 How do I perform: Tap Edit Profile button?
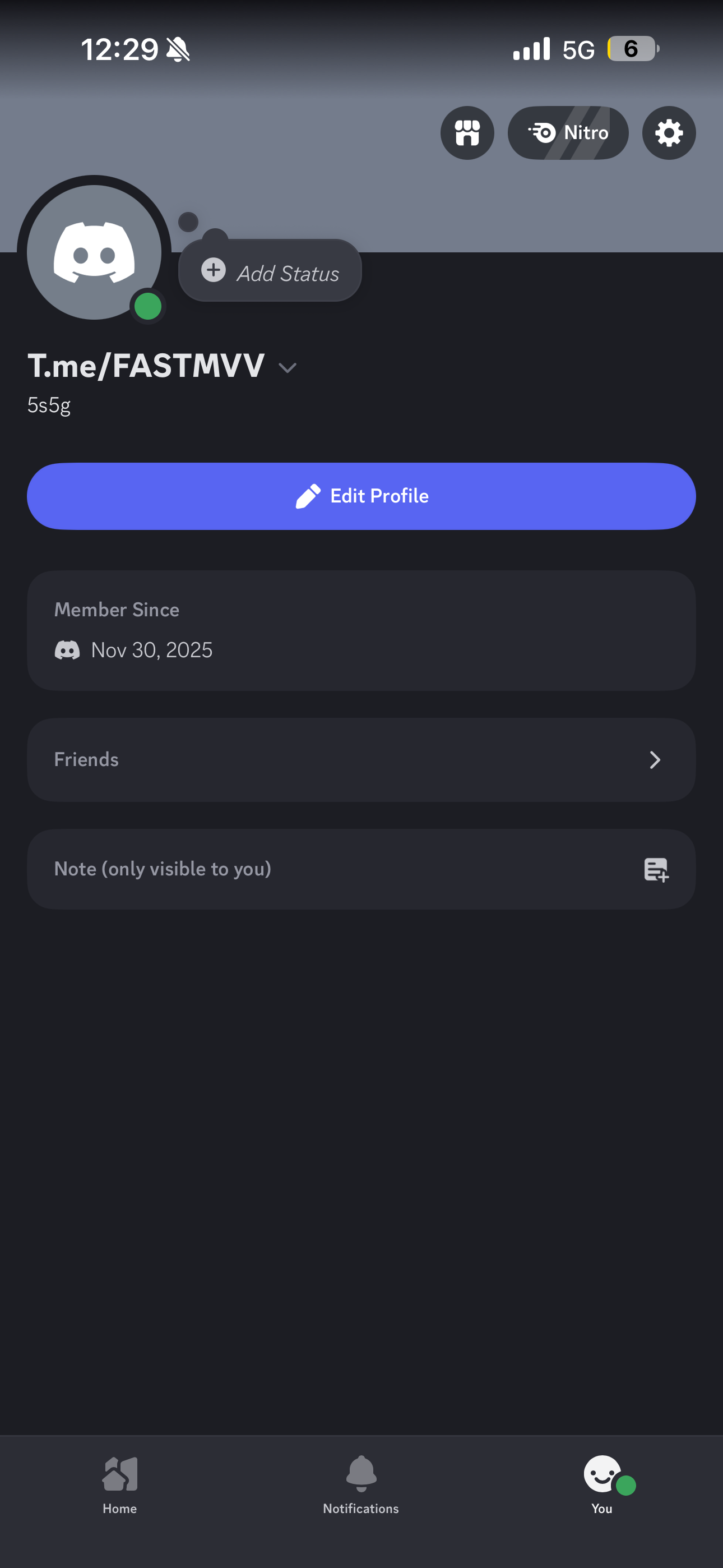tap(361, 496)
